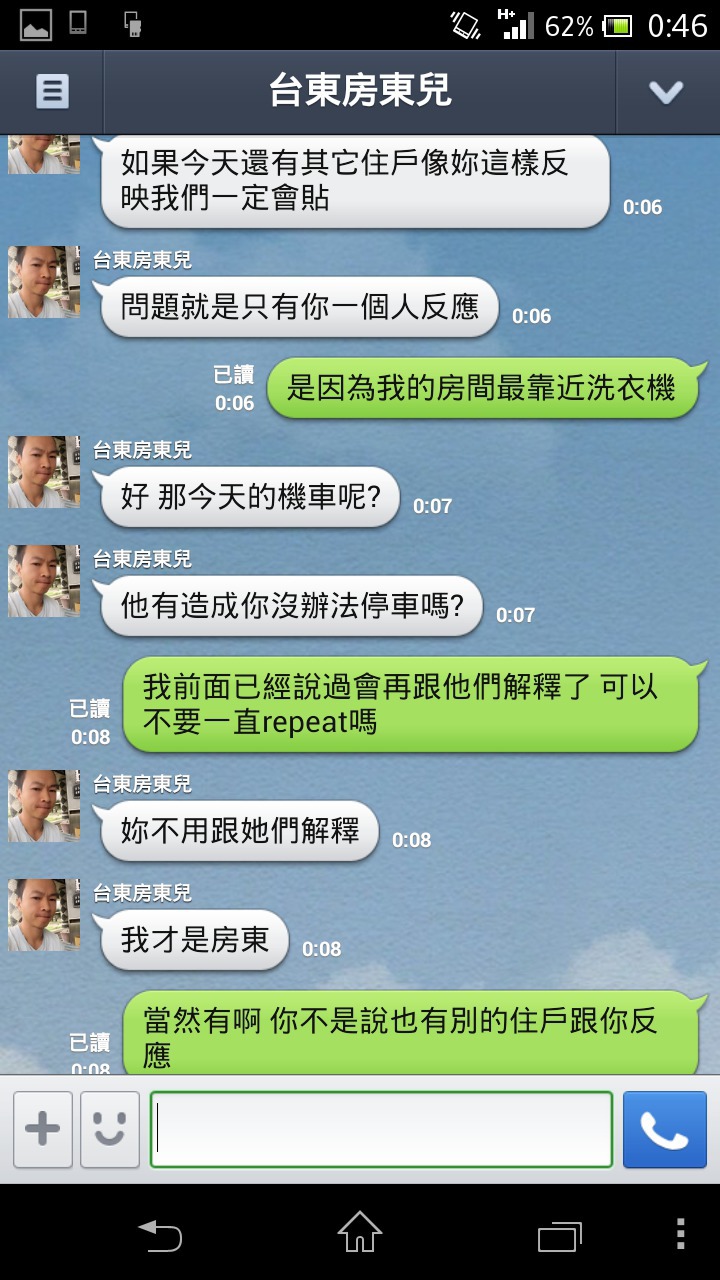Expand the chat options dropdown arrow

coord(666,92)
